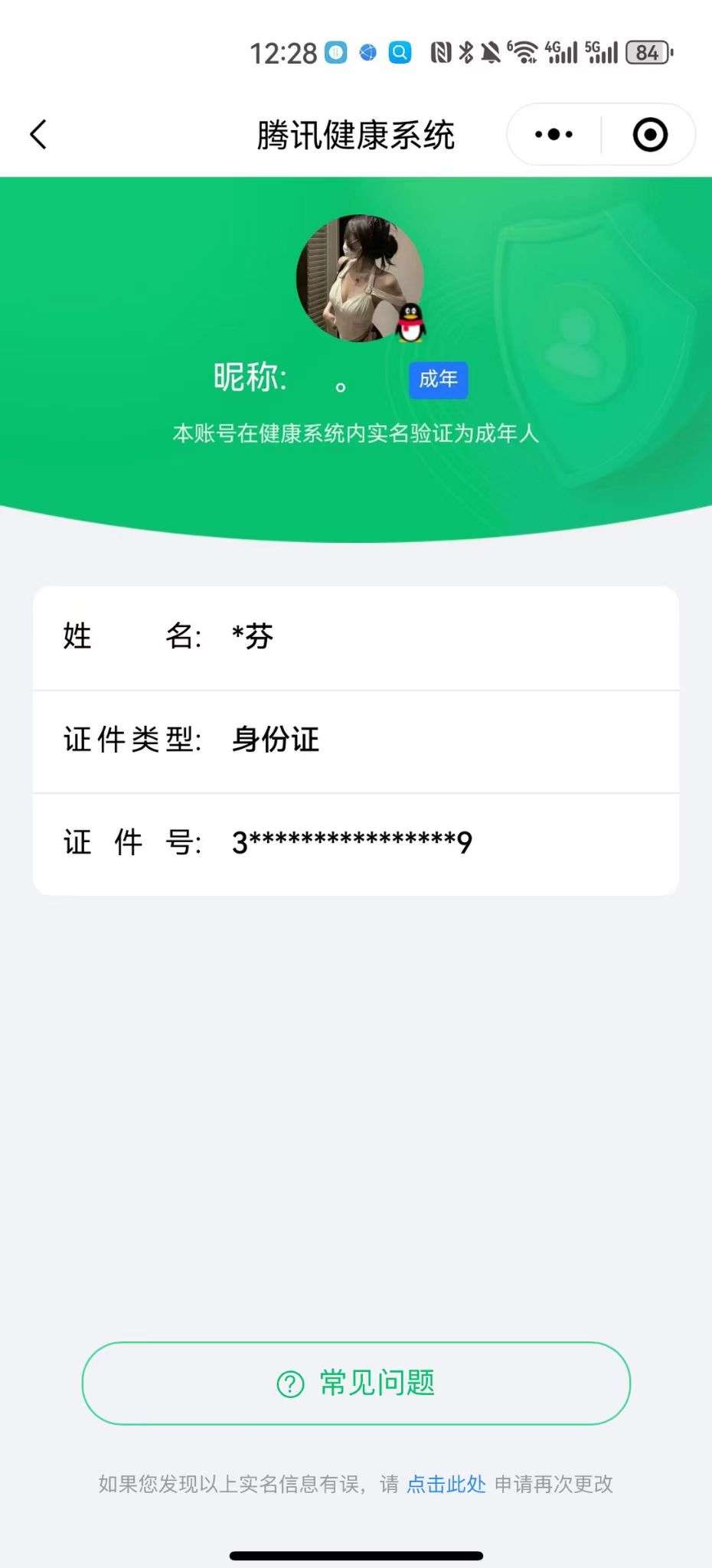Open the mini-program more options menu
Viewport: 712px width, 1568px height.
tap(553, 133)
